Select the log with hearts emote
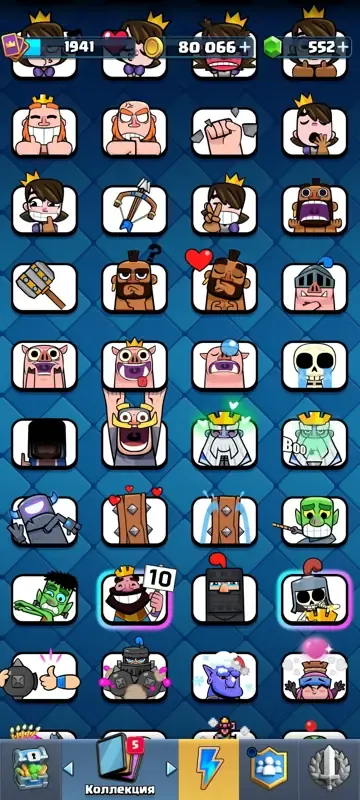The height and width of the screenshot is (800, 360). pos(135,520)
